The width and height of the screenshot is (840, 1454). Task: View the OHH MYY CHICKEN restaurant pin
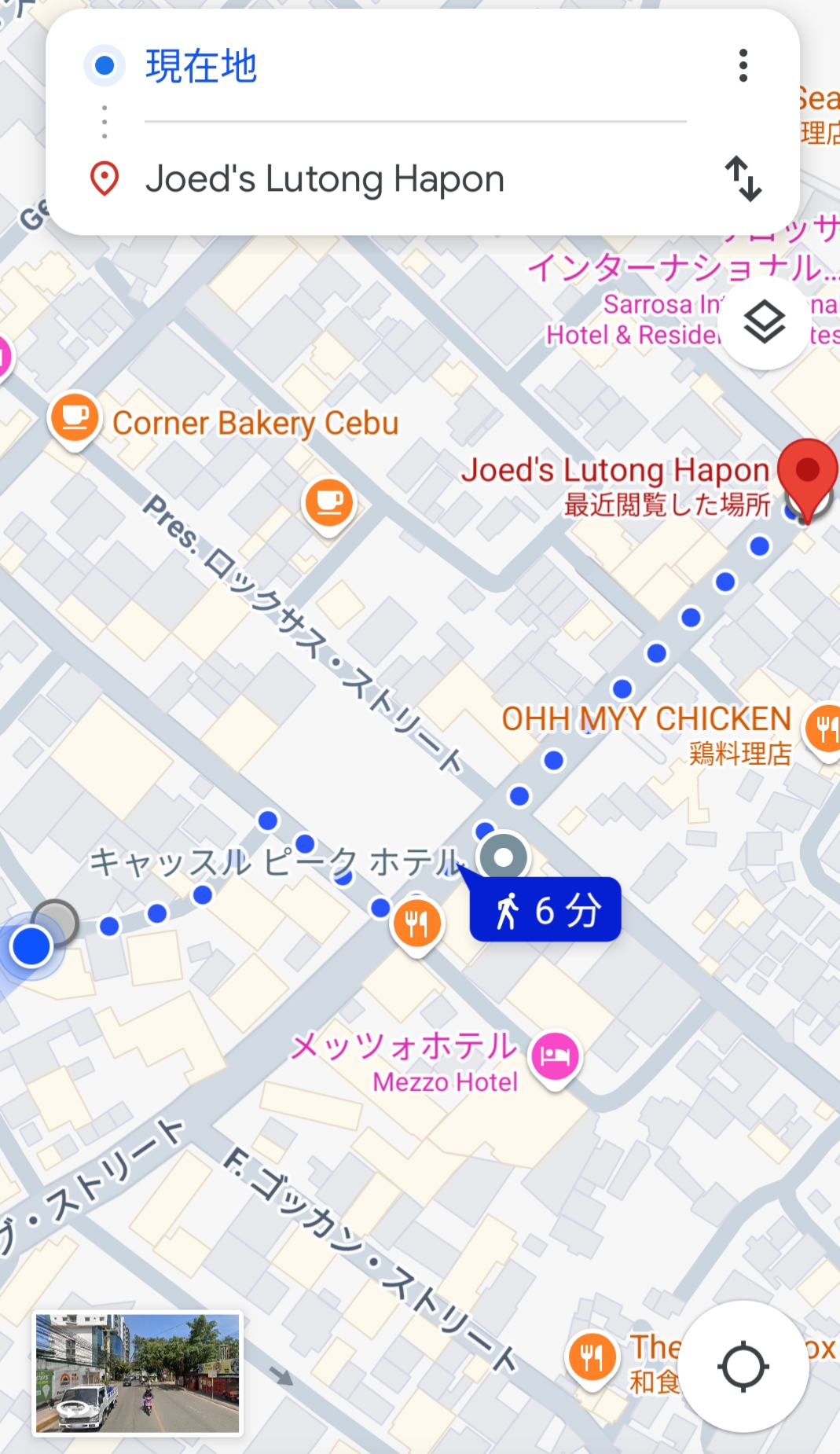click(x=823, y=728)
